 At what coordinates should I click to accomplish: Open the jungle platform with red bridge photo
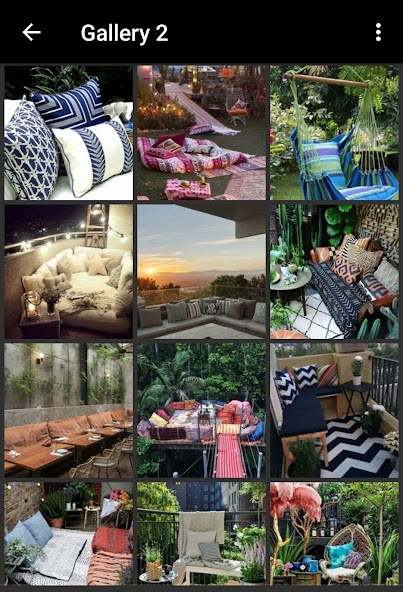[x=201, y=410]
